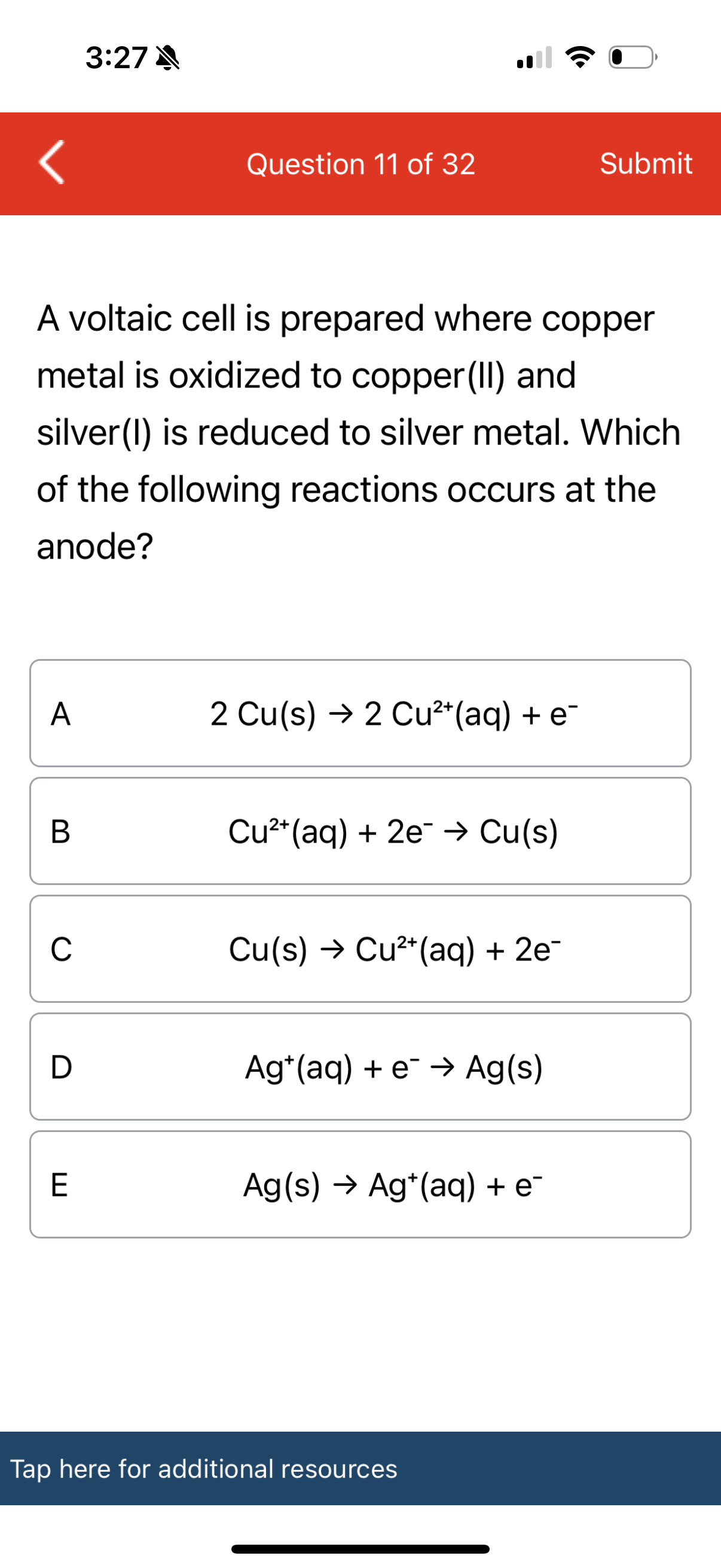The image size is (721, 1568).
Task: Tap Submit to send your answer
Action: coord(647,164)
